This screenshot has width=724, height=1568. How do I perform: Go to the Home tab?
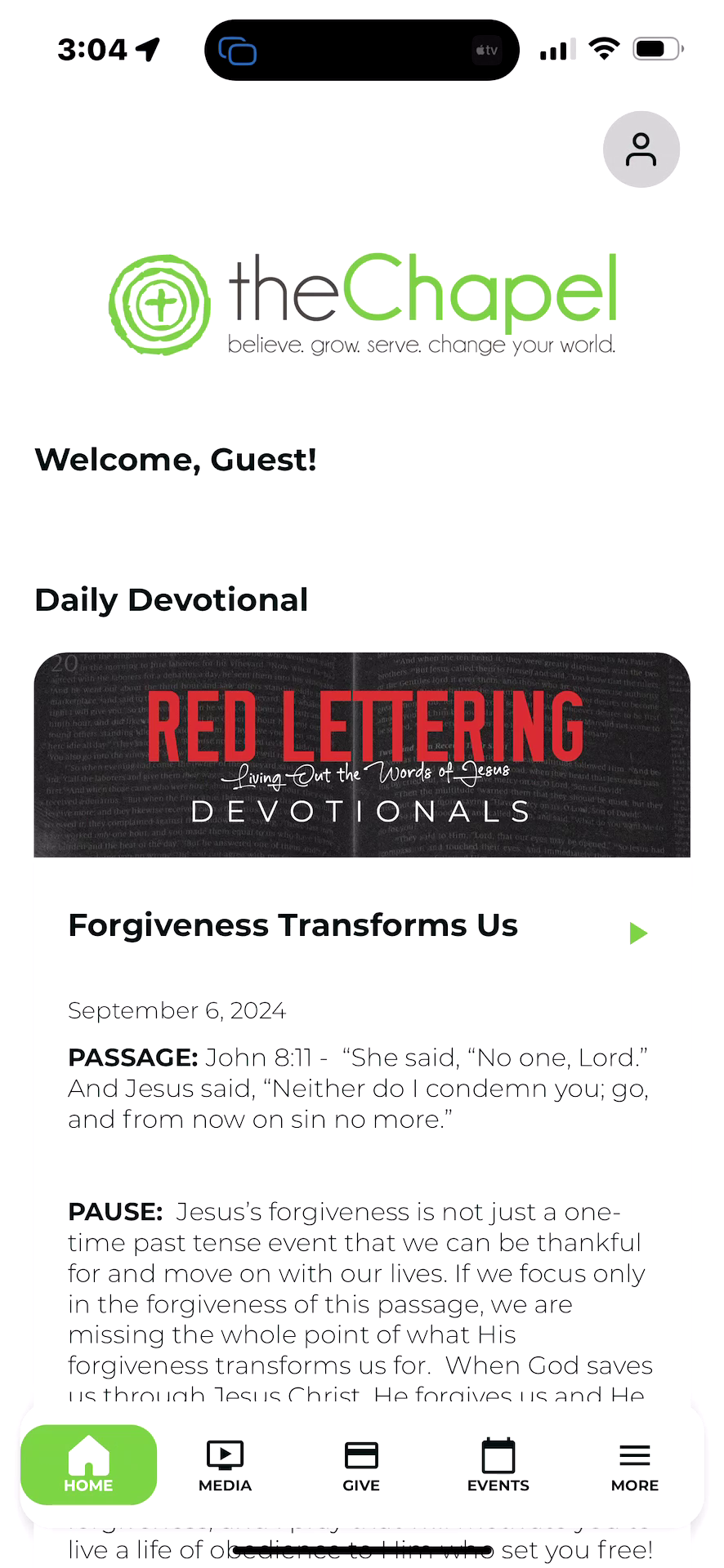pos(88,1465)
